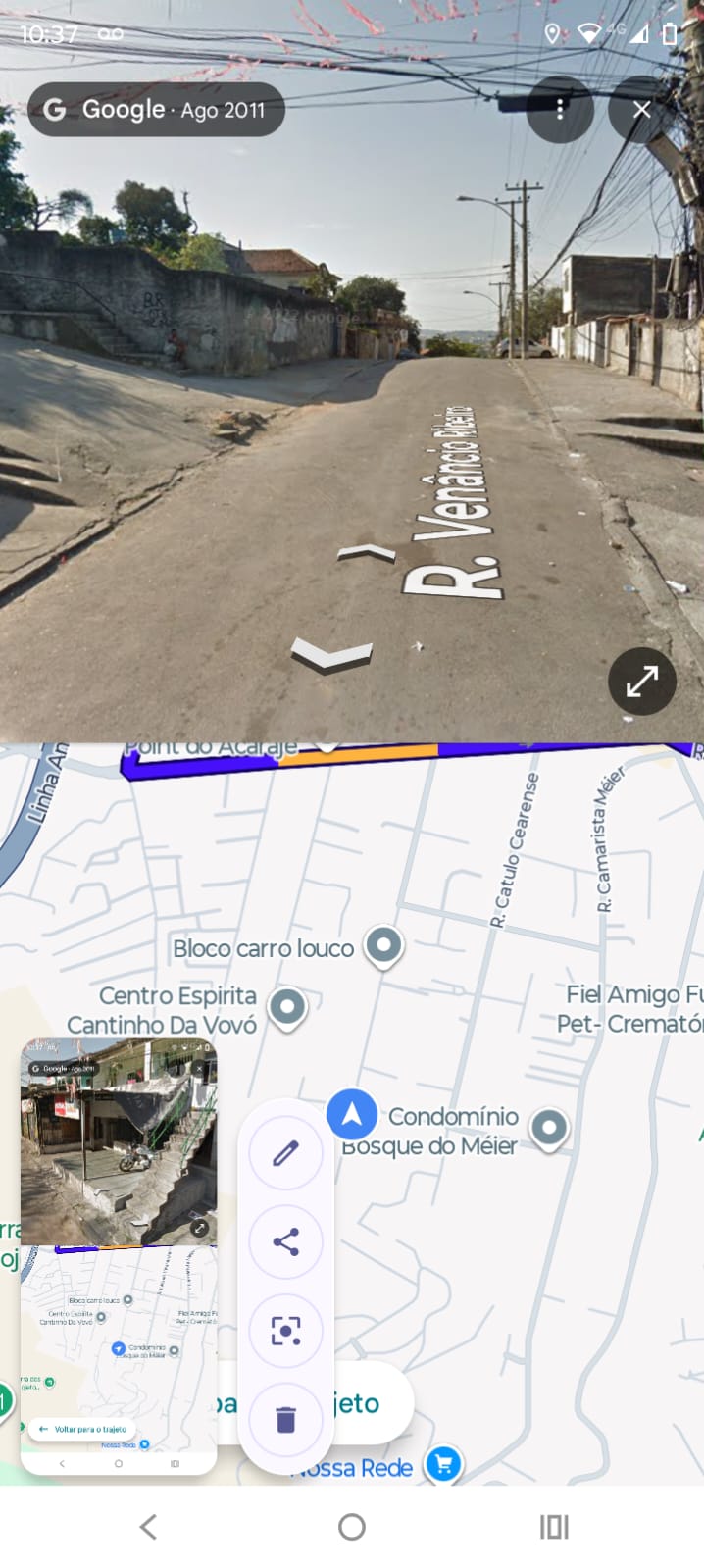Delete the screenshot with the trash icon
The image size is (704, 1568).
click(x=285, y=1419)
